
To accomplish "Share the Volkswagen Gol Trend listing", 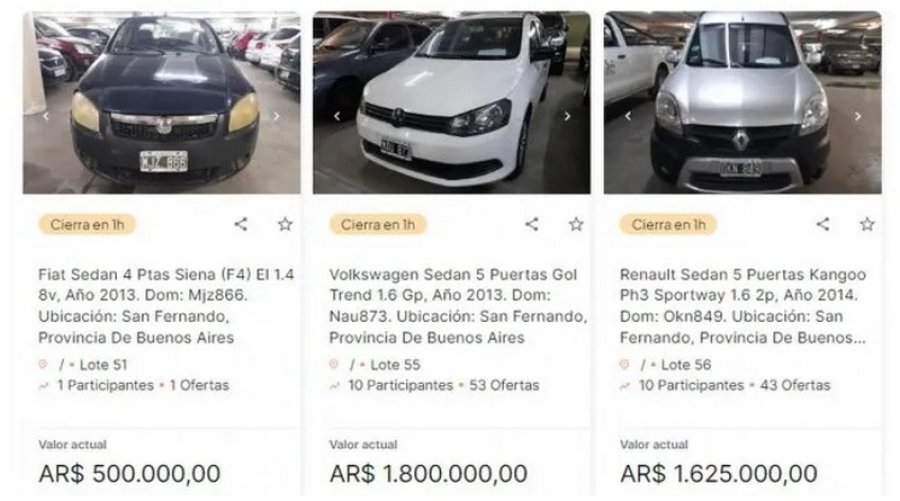I will click(532, 224).
